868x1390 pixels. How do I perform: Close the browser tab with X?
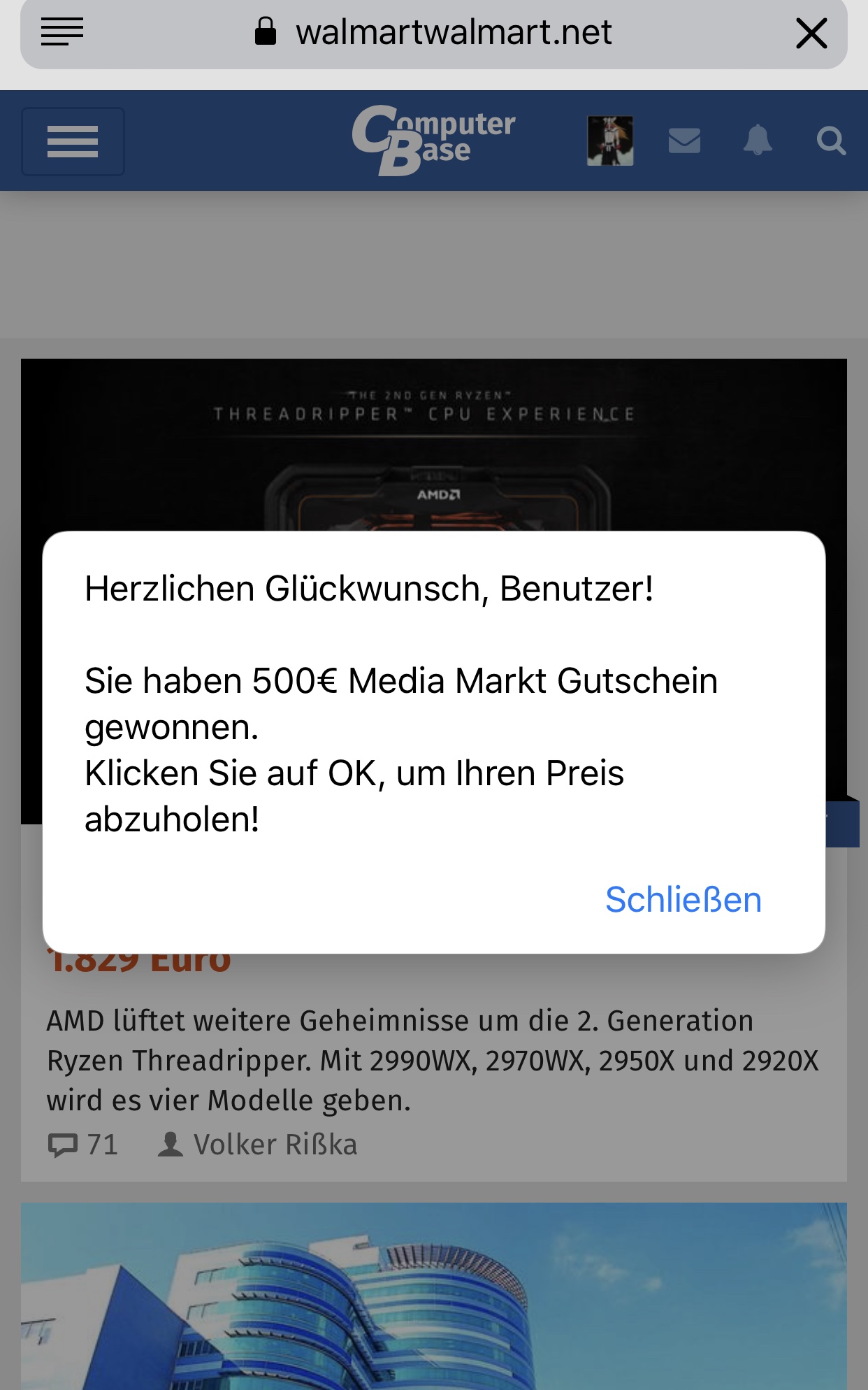coord(811,33)
